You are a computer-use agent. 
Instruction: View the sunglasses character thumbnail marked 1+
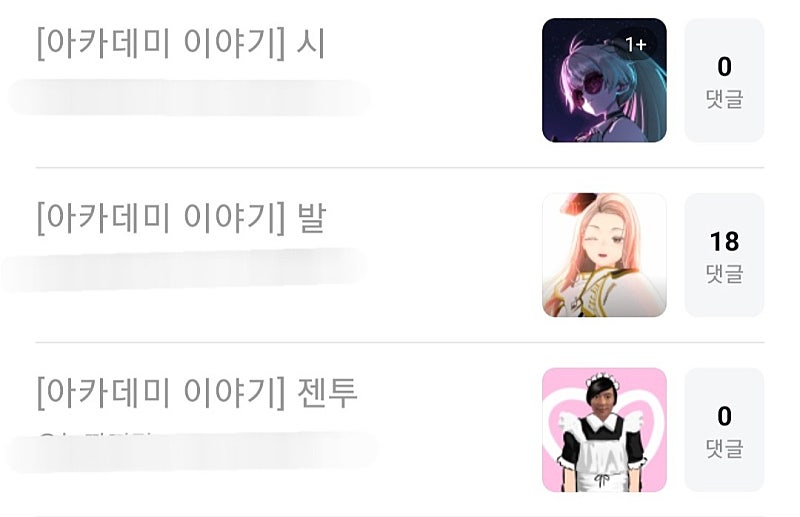[x=604, y=80]
